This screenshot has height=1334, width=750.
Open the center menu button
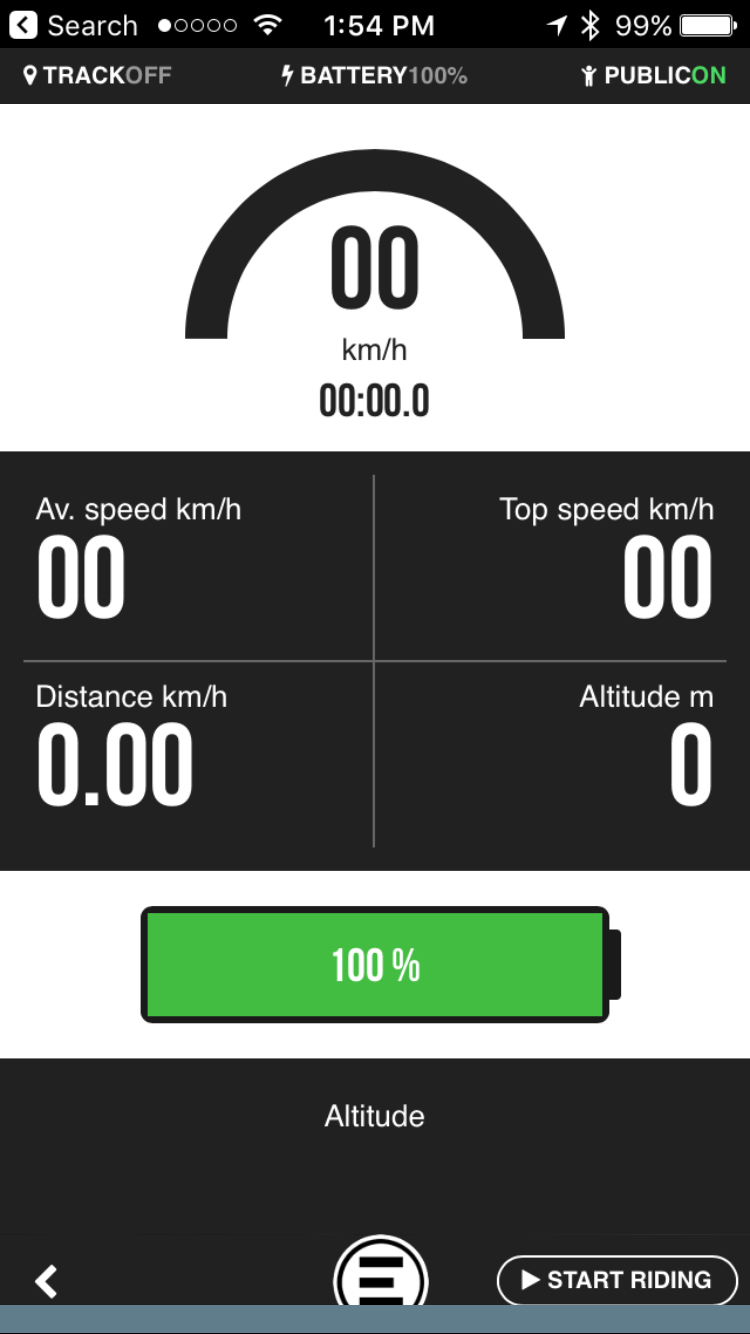380,1275
